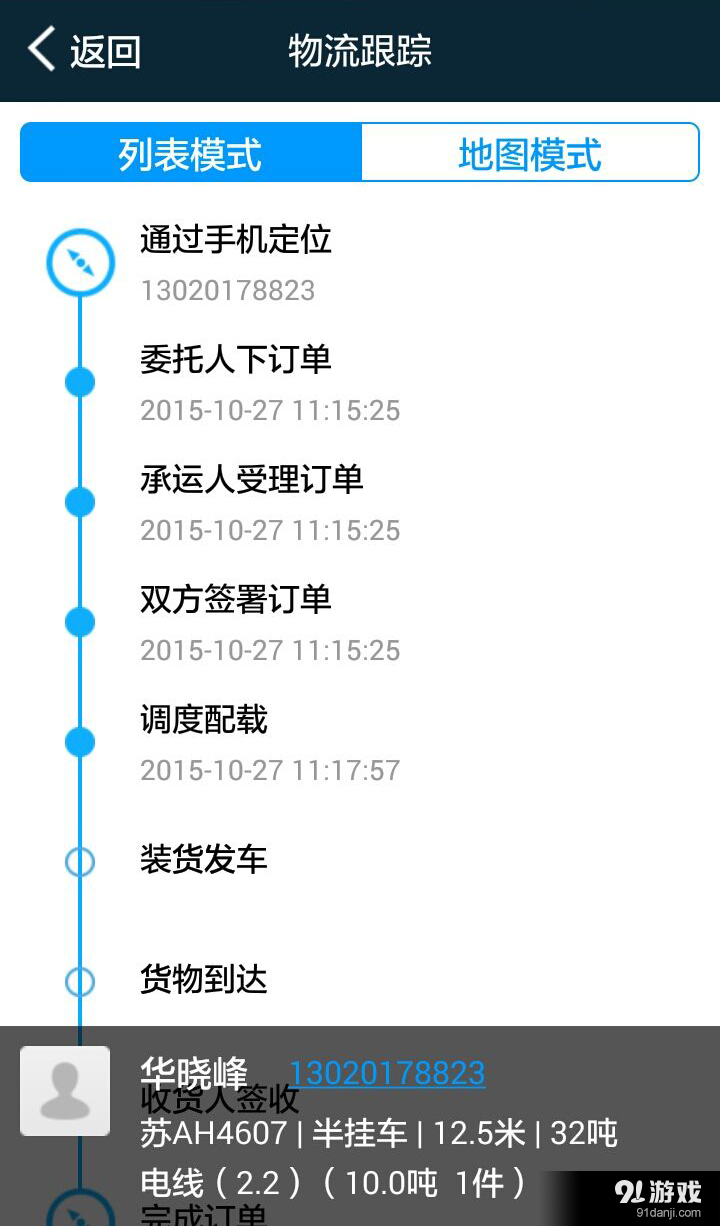Switch to 地图模式 tab
The height and width of the screenshot is (1226, 720).
tap(529, 152)
